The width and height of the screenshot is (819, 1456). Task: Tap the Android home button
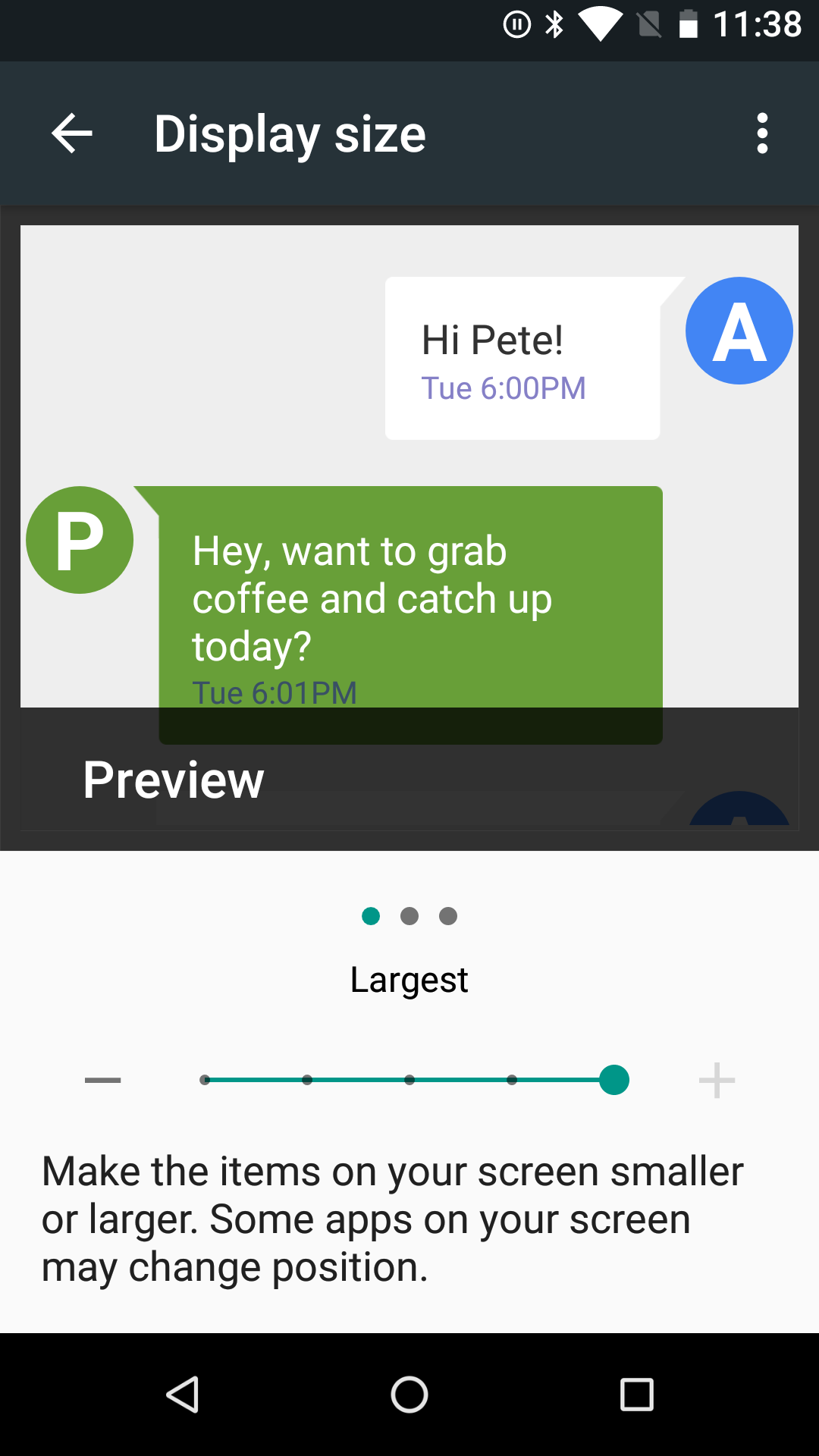(x=409, y=1394)
